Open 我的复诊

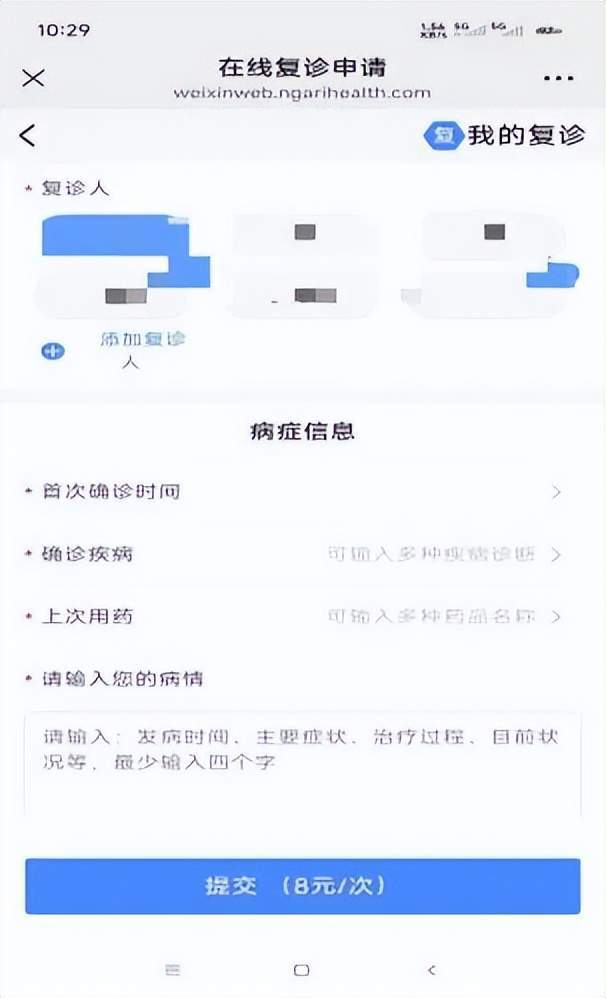[x=506, y=136]
